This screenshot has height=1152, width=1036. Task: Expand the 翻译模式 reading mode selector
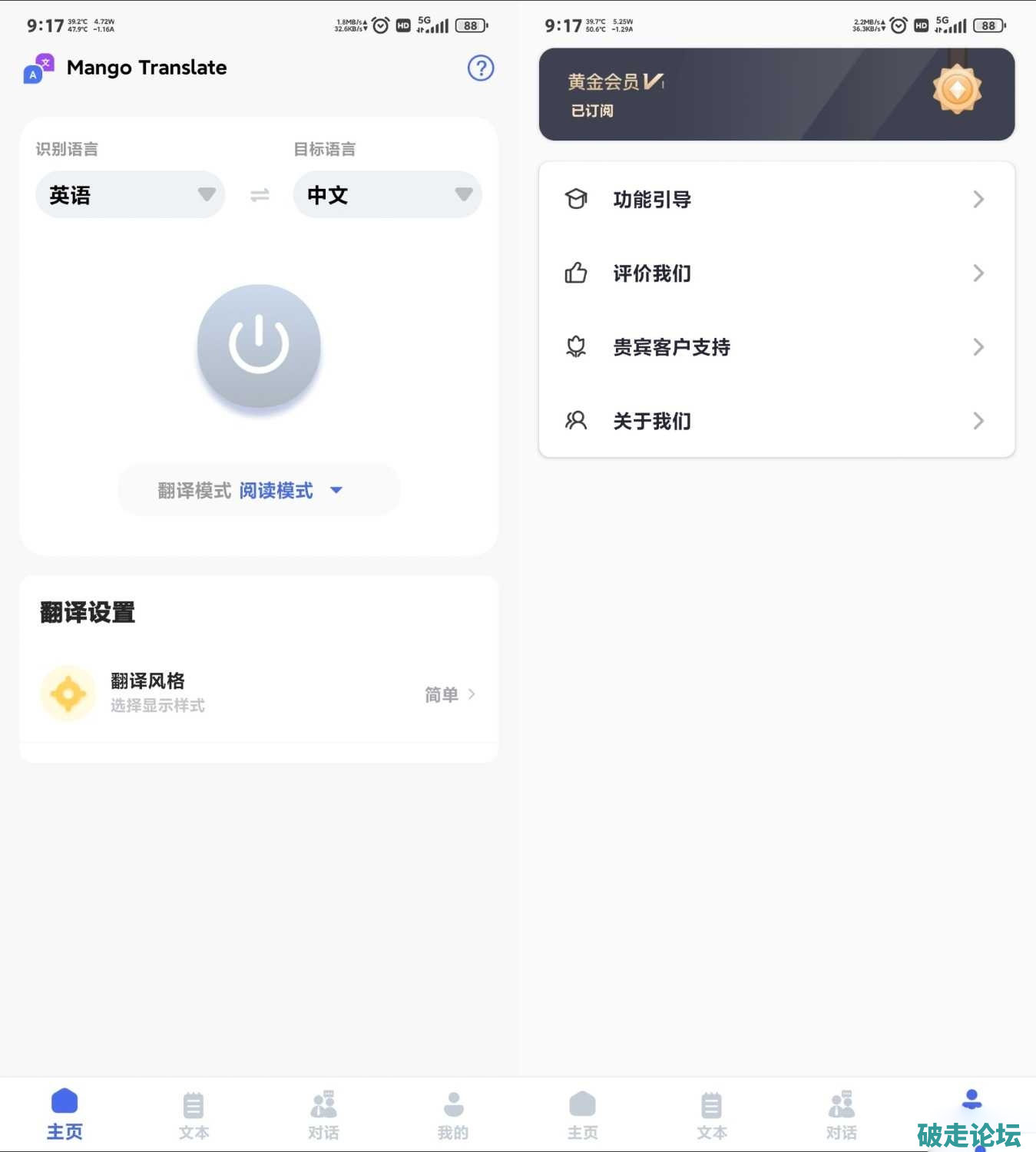point(259,490)
